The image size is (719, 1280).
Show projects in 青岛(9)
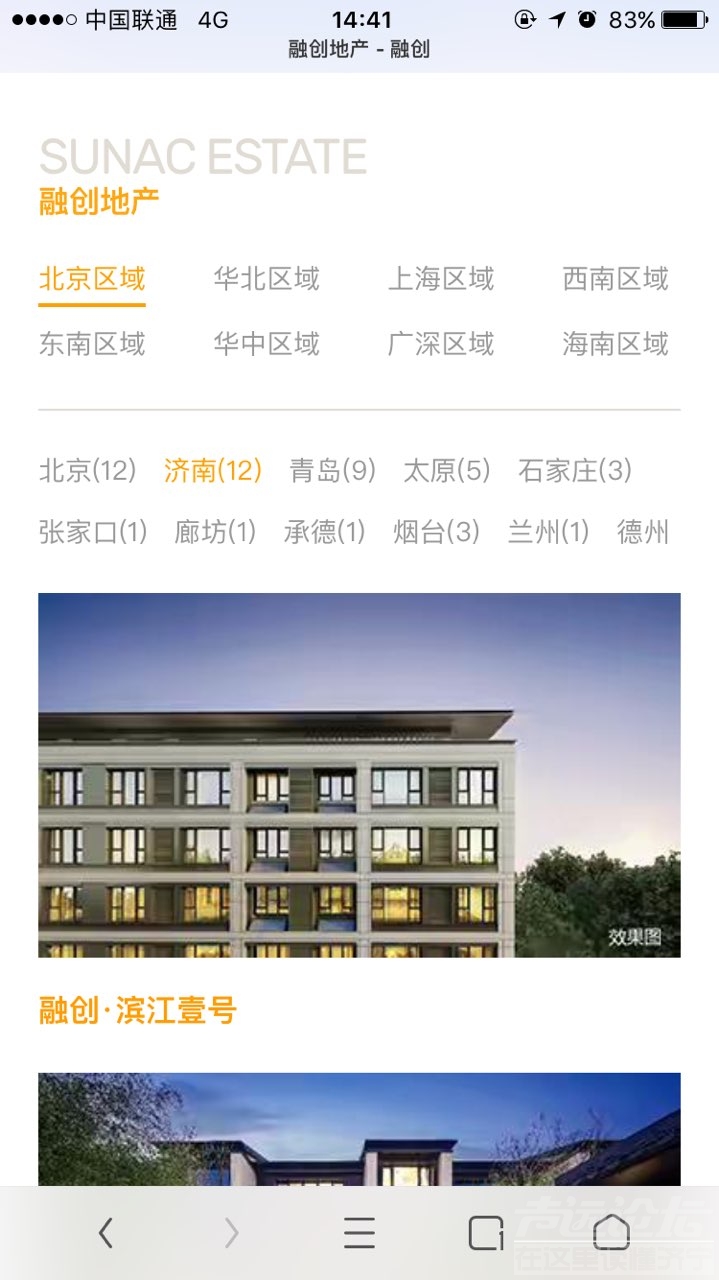[332, 470]
